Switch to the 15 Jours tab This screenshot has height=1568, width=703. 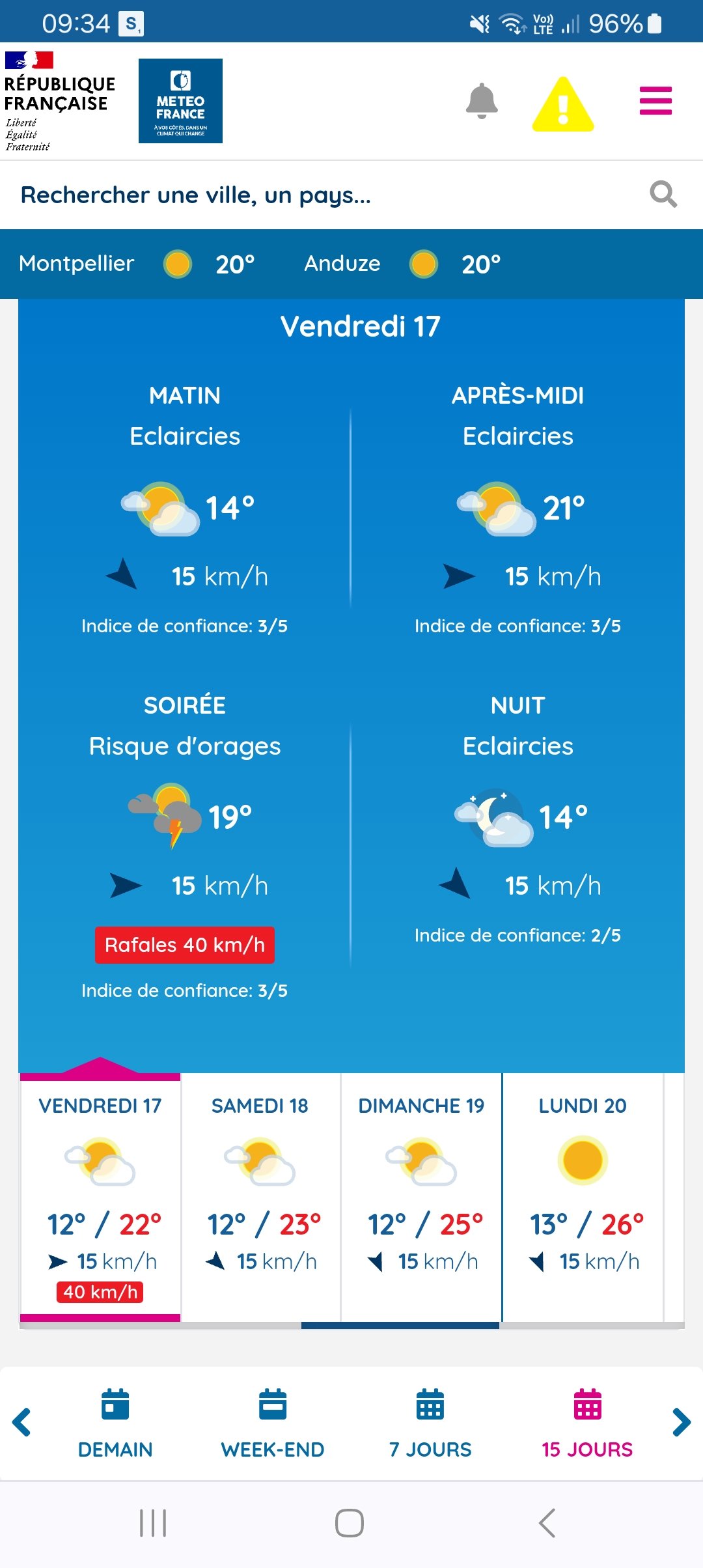click(x=587, y=1423)
